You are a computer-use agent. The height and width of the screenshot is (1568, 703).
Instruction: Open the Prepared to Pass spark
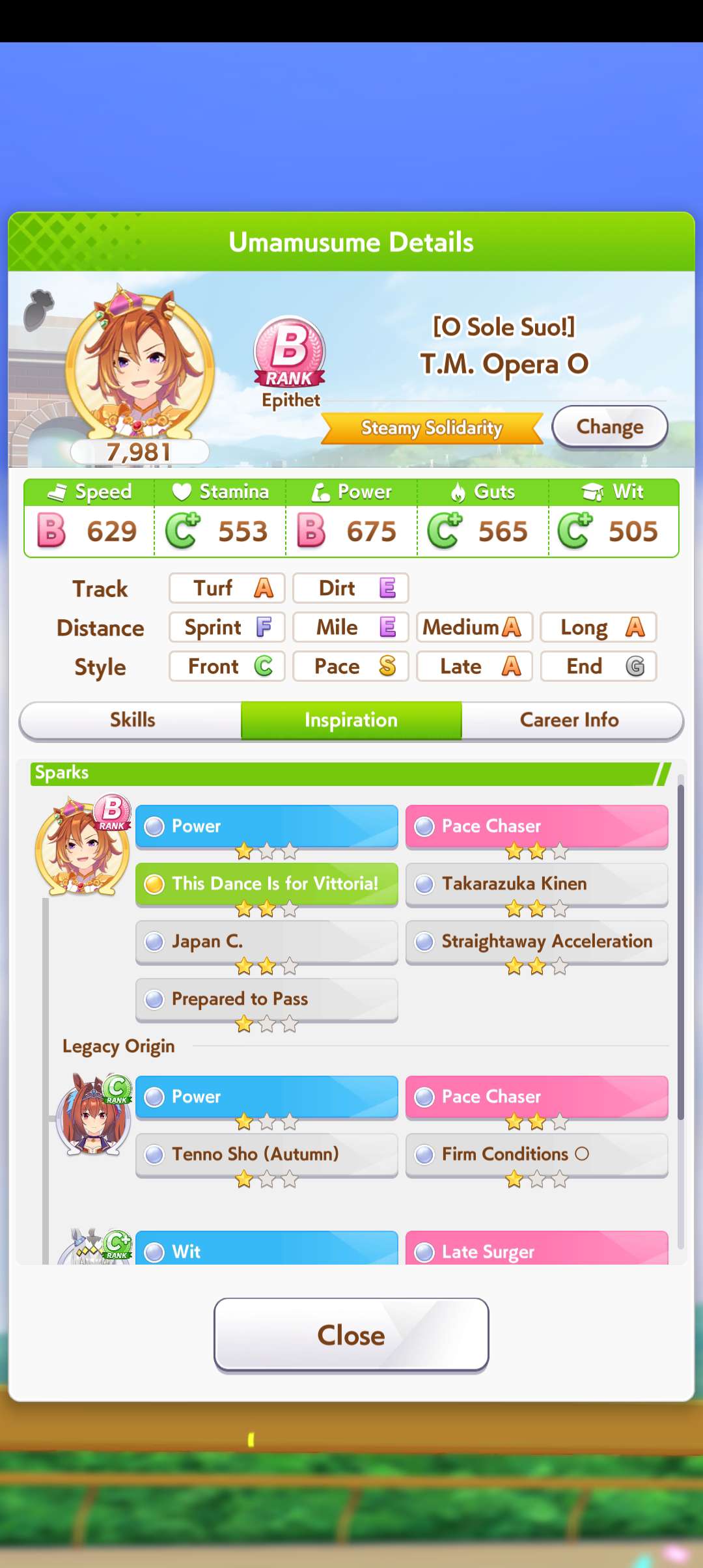tap(267, 999)
